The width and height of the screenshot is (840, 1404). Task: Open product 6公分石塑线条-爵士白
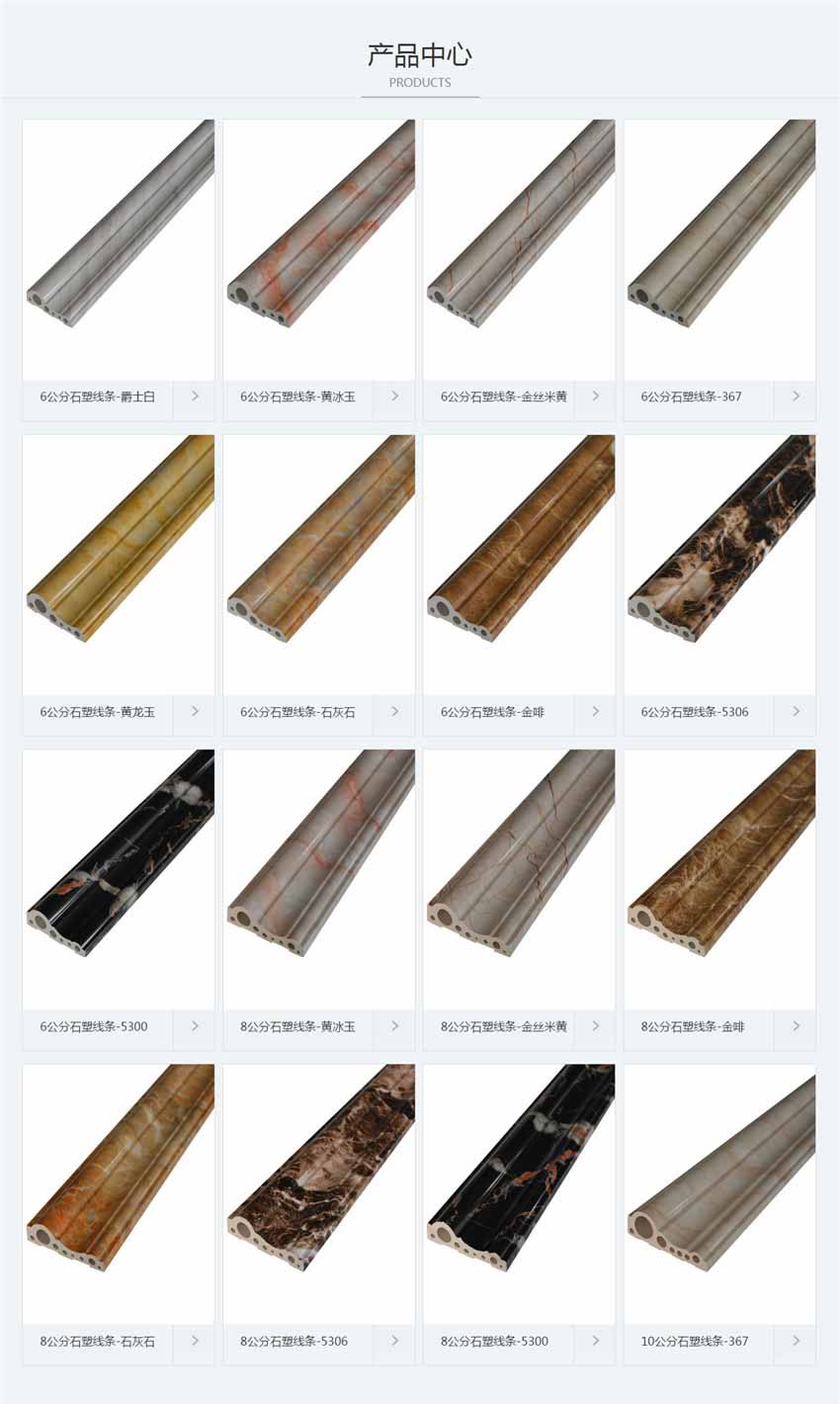point(119,250)
